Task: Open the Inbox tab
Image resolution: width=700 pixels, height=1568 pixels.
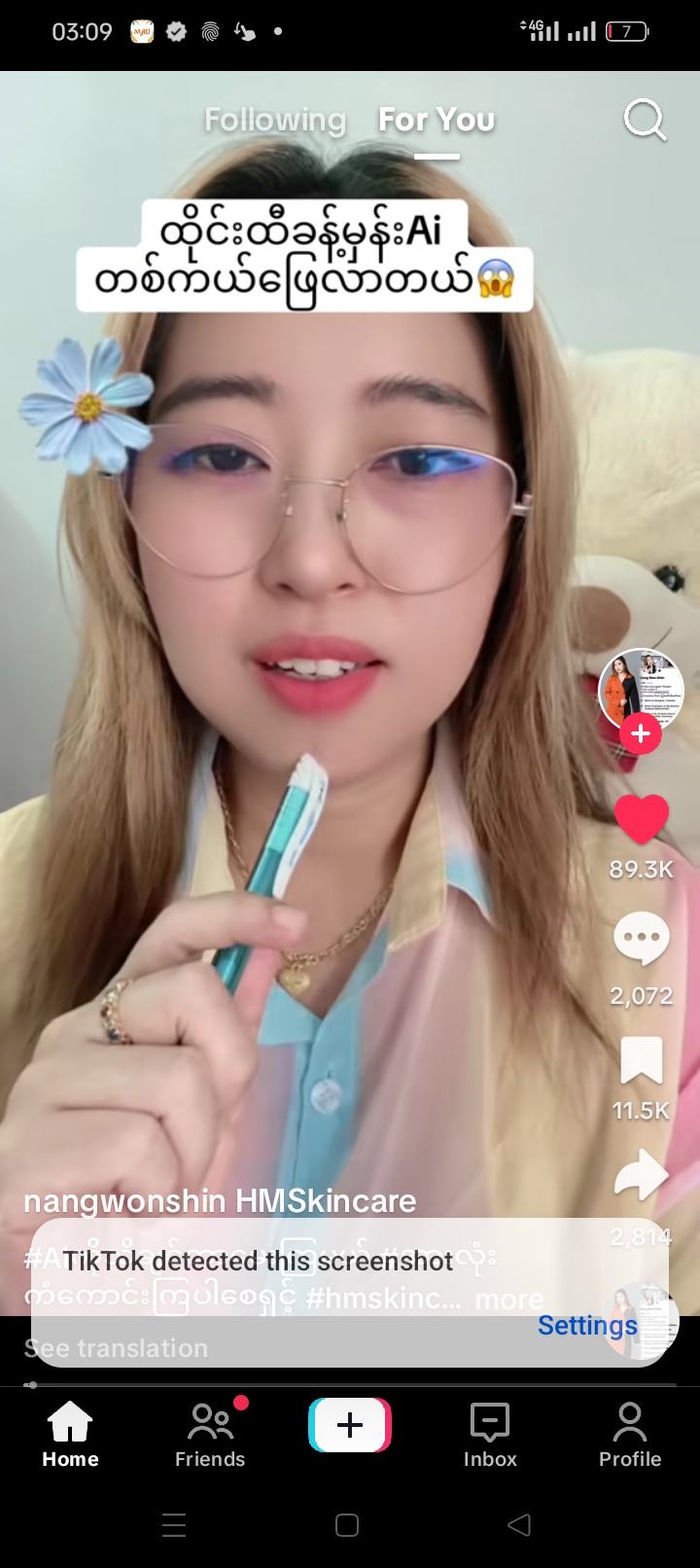Action: 490,1435
